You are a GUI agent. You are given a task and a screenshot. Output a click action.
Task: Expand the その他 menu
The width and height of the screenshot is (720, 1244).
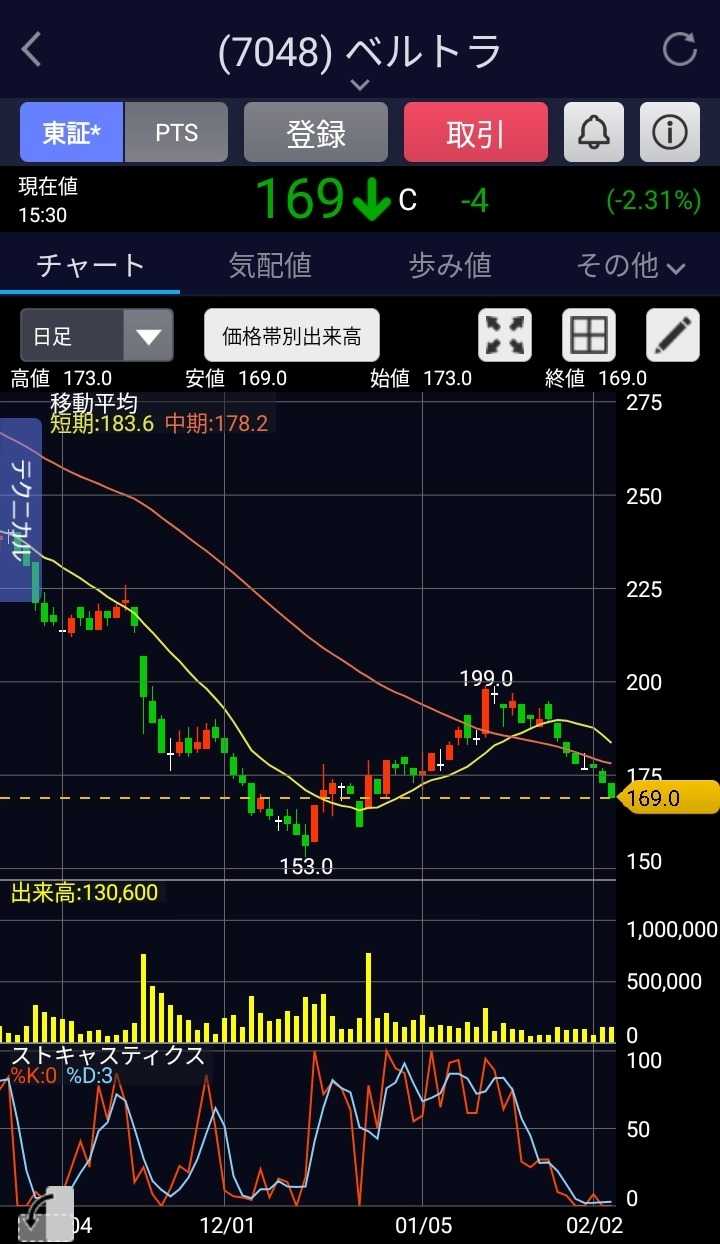coord(630,265)
